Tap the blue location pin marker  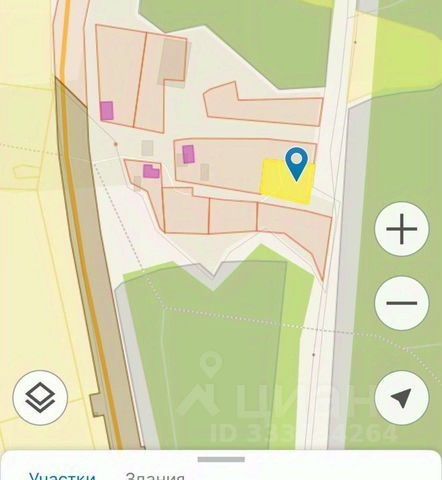(297, 164)
